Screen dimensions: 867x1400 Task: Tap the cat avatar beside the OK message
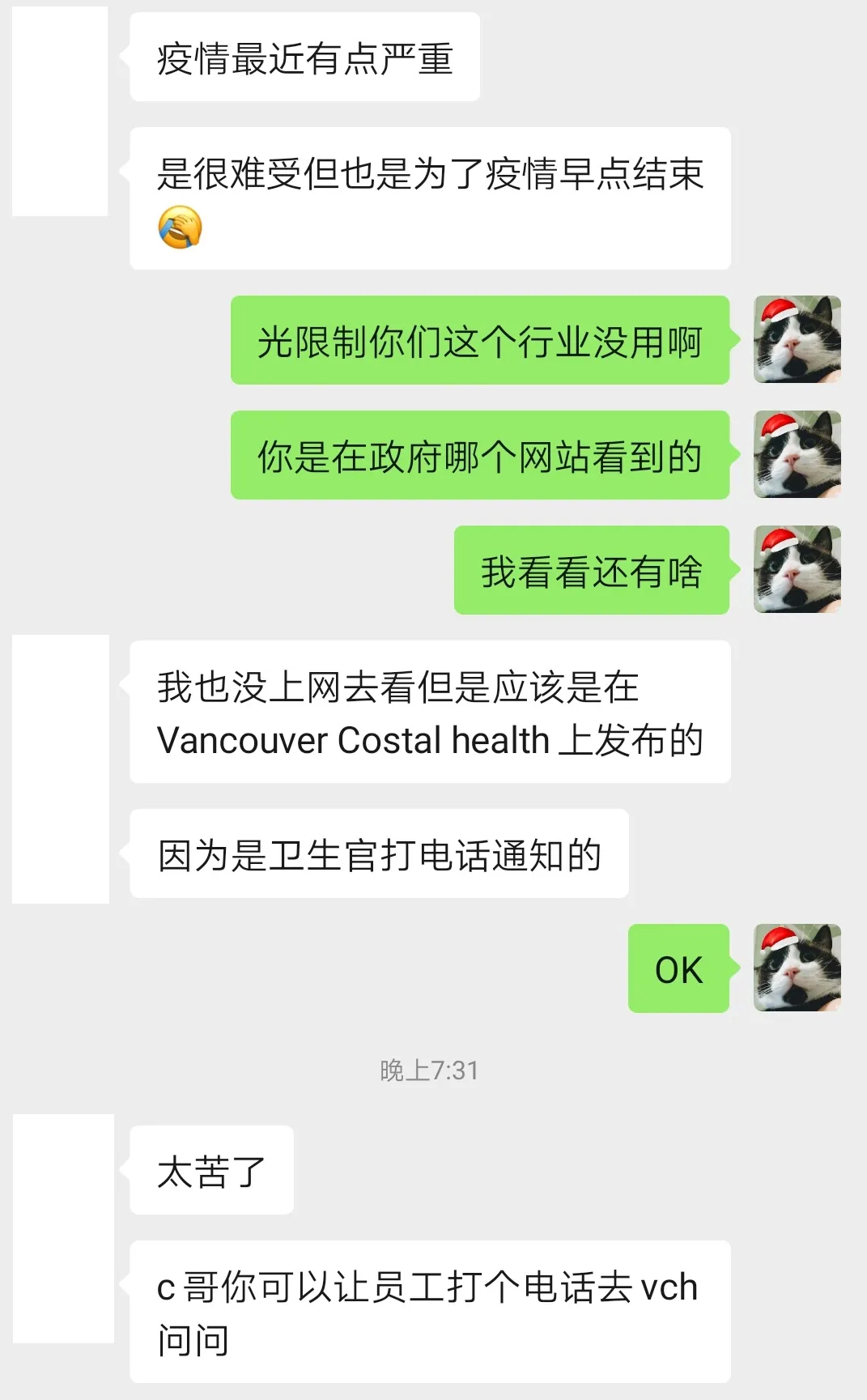797,968
